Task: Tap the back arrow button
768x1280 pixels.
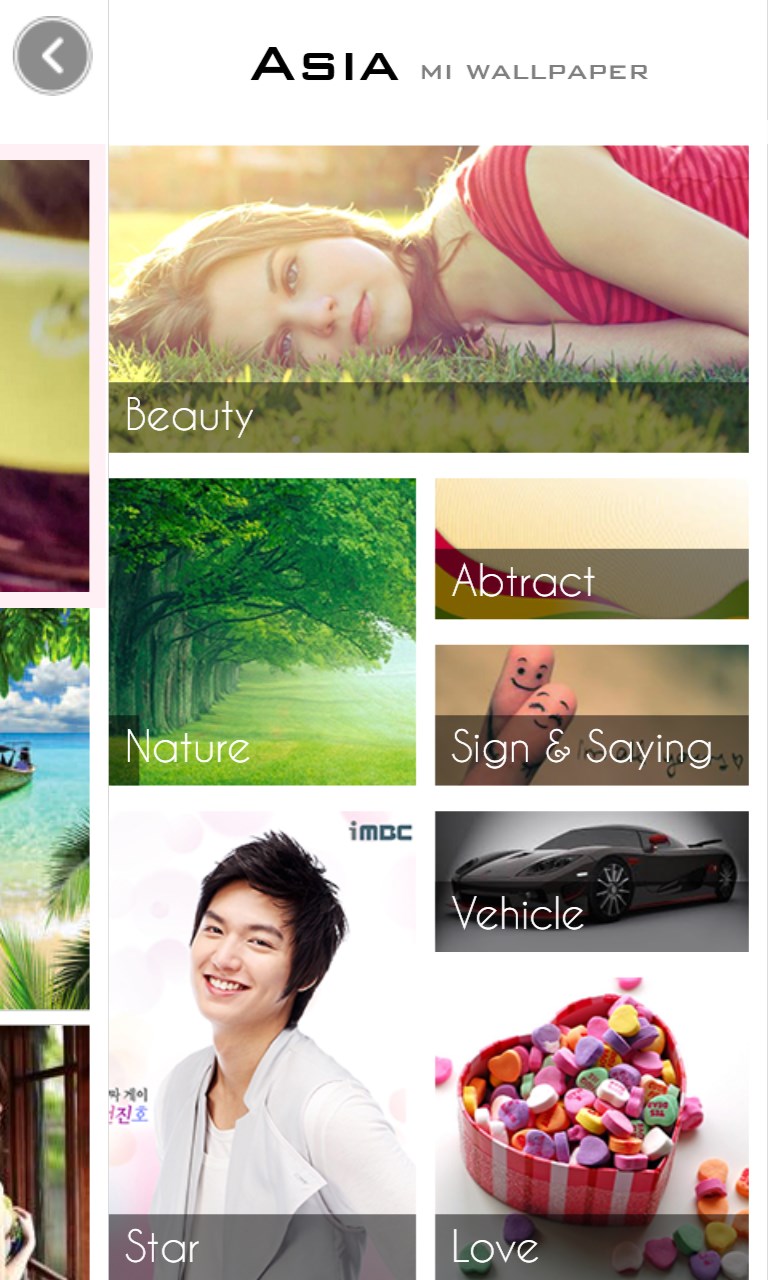Action: 52,56
